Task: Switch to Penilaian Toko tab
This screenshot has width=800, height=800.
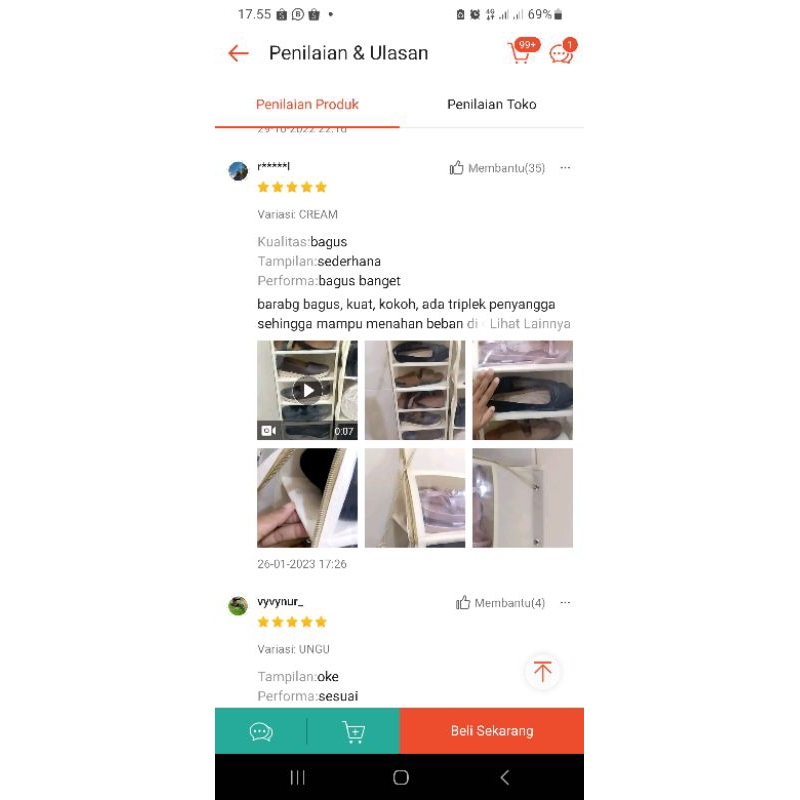Action: (x=491, y=104)
